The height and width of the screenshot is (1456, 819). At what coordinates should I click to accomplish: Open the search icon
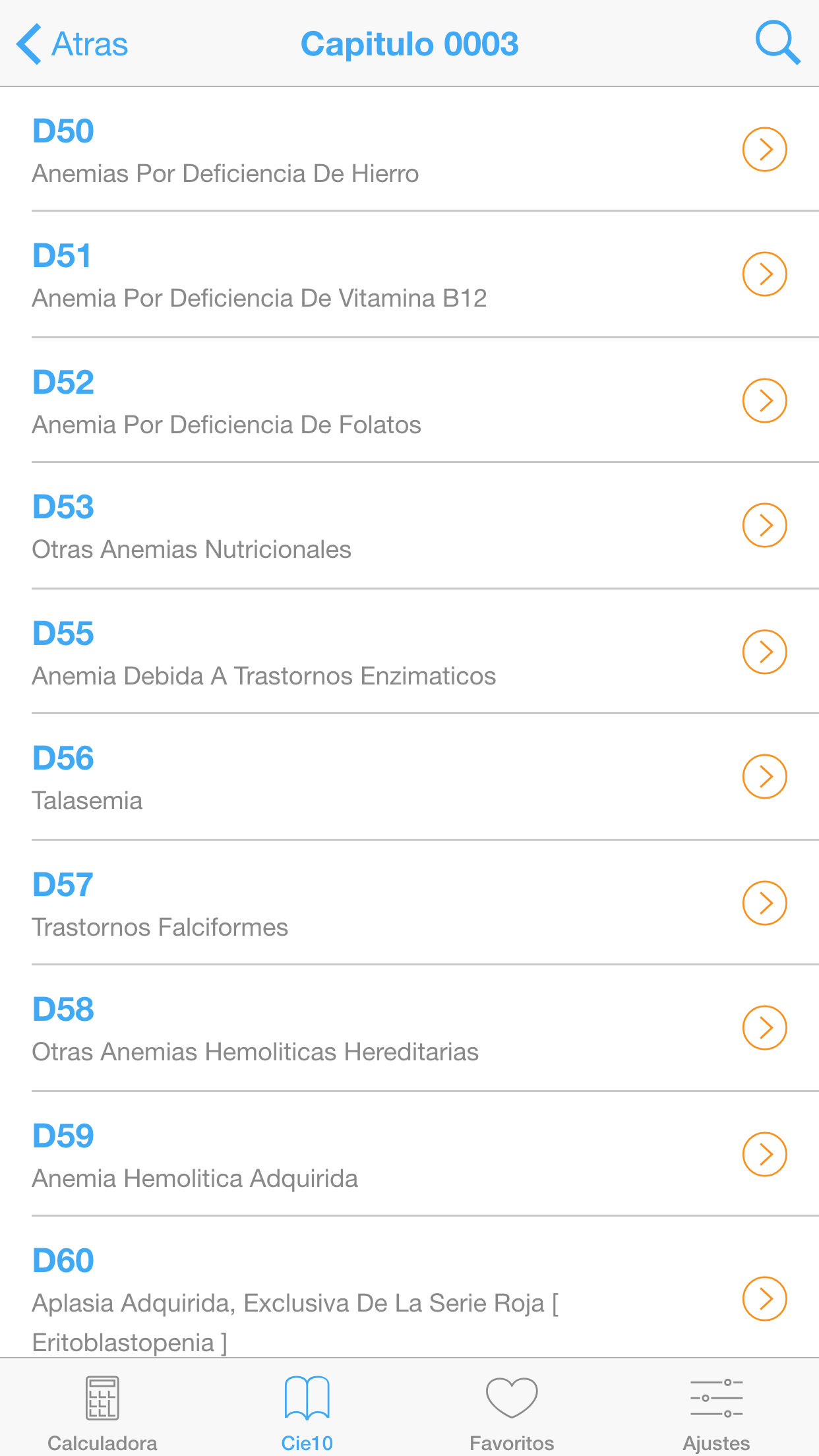pyautogui.click(x=777, y=42)
